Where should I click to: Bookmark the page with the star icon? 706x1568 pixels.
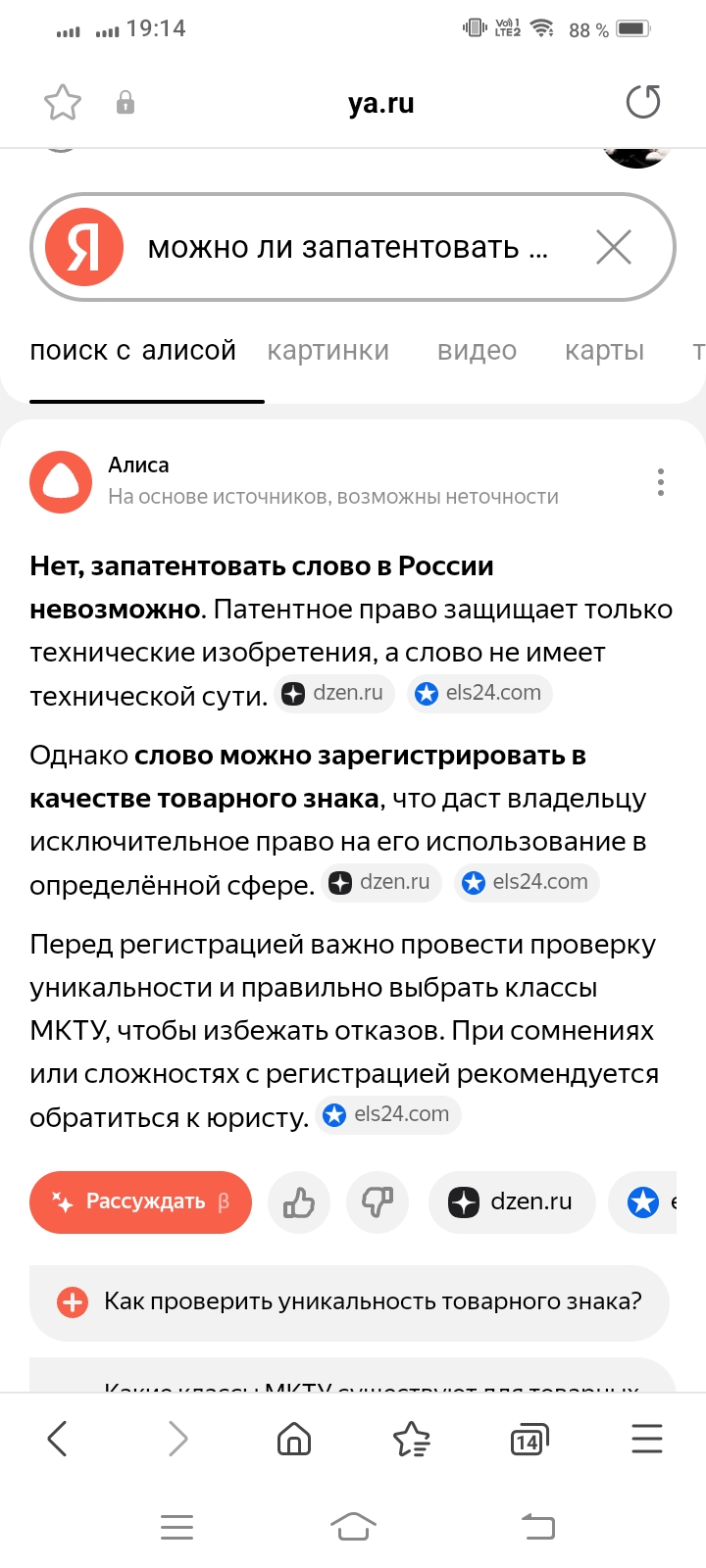tap(63, 103)
